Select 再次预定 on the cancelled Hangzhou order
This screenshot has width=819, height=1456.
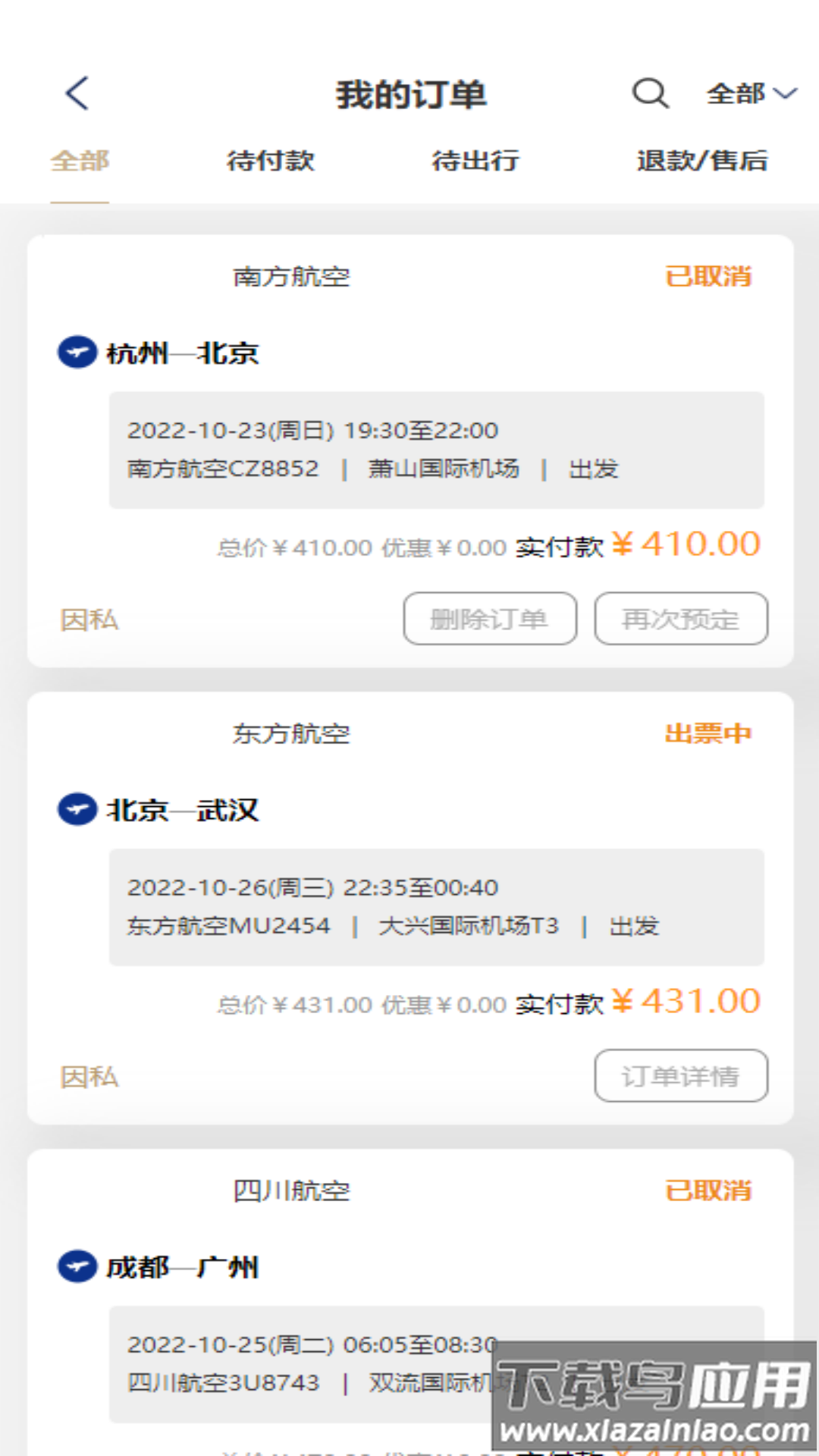coord(681,619)
